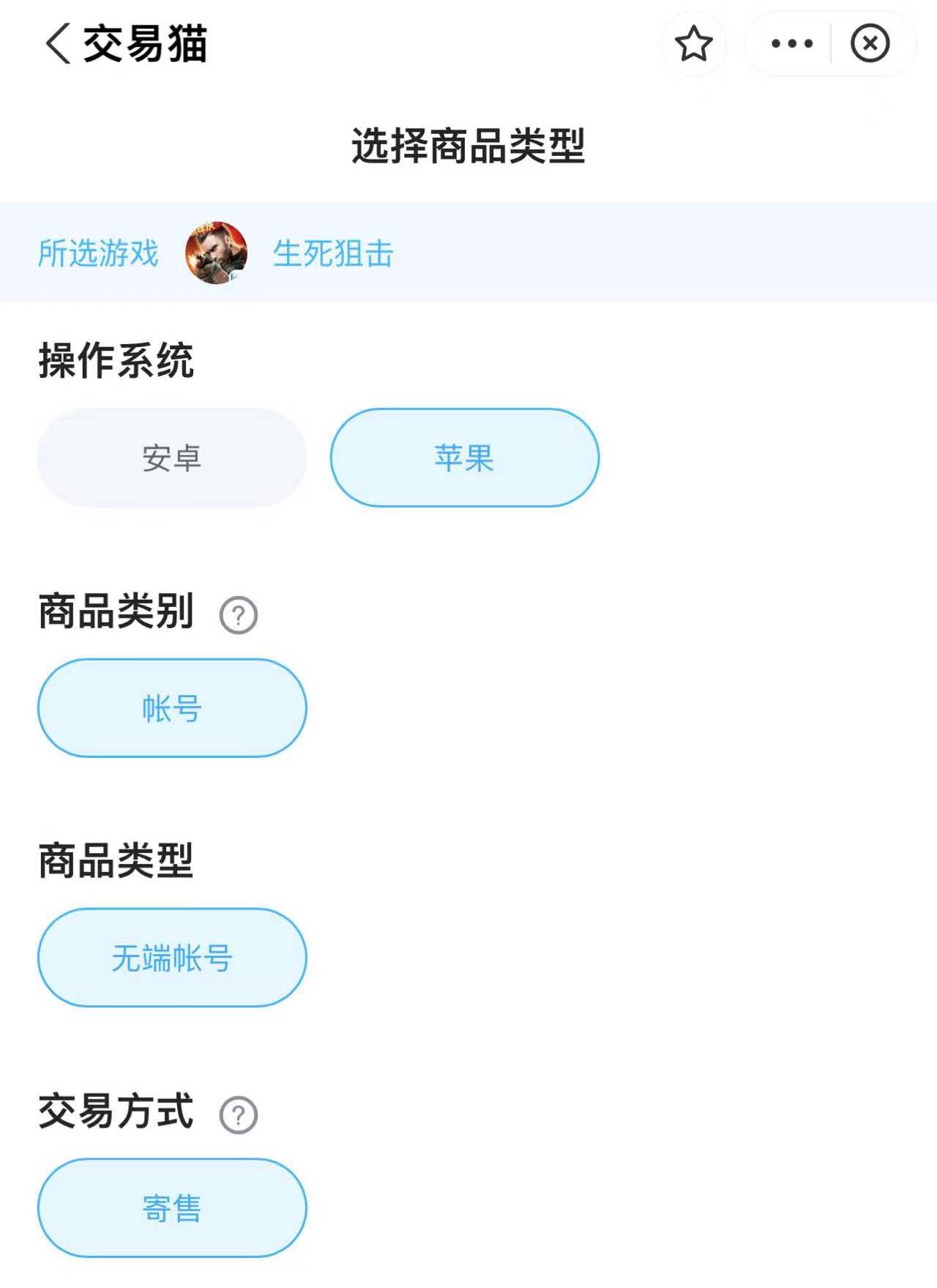Close the mini program
The width and height of the screenshot is (937, 1288).
point(870,43)
